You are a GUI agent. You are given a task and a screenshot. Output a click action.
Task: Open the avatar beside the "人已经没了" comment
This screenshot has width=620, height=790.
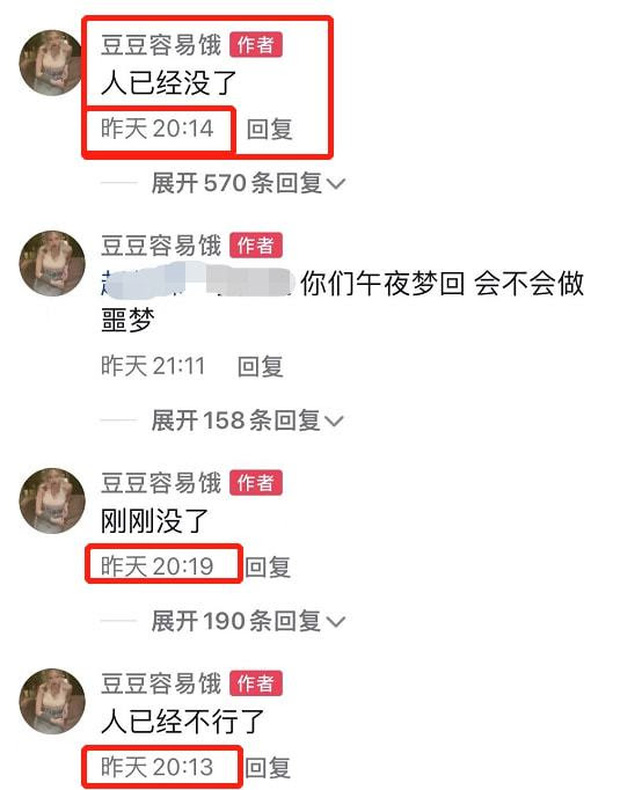click(x=53, y=63)
